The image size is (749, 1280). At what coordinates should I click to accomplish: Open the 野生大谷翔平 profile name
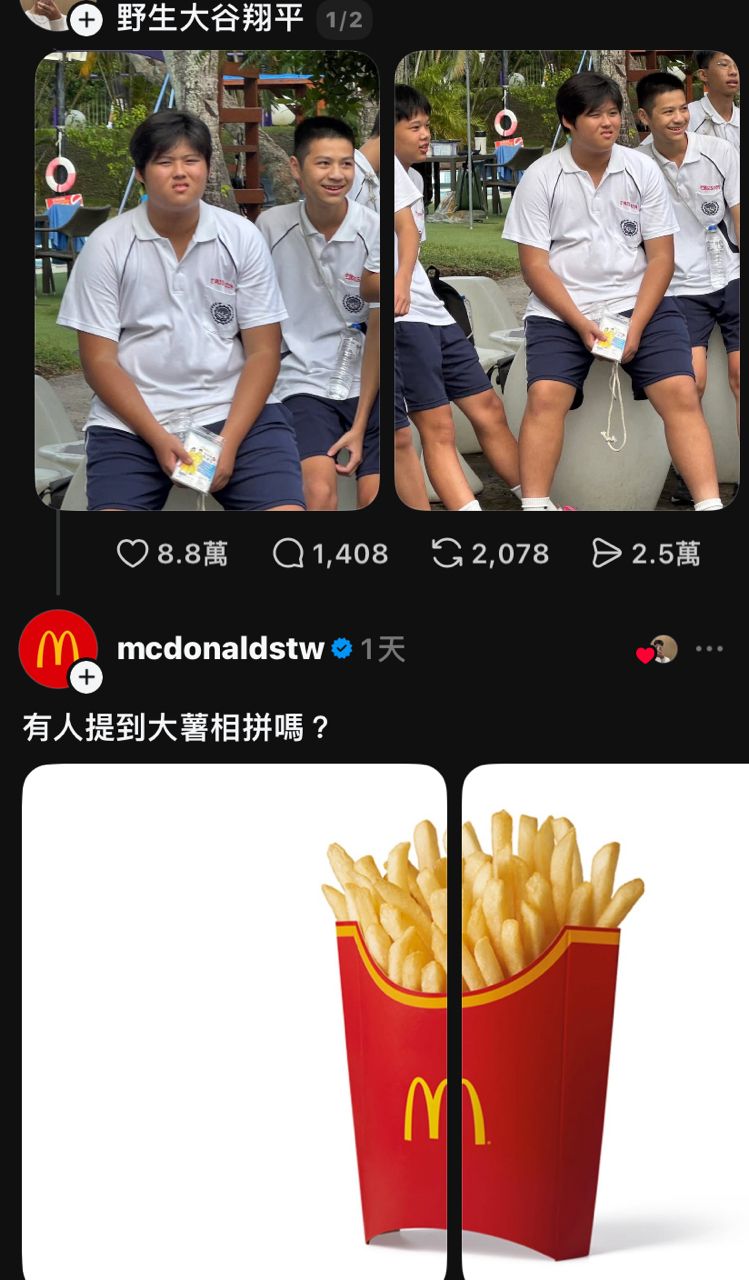(210, 18)
